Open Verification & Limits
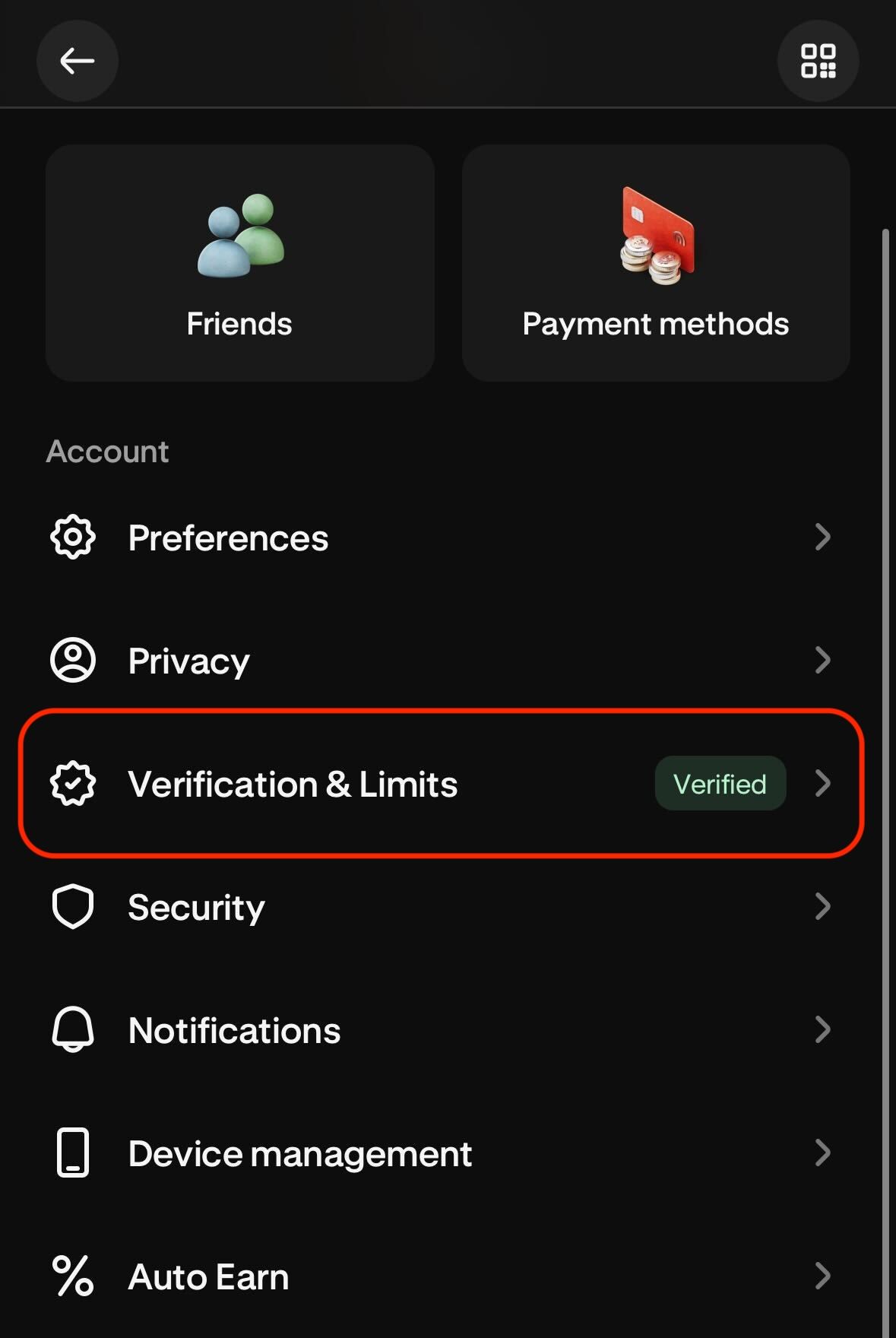 click(441, 784)
